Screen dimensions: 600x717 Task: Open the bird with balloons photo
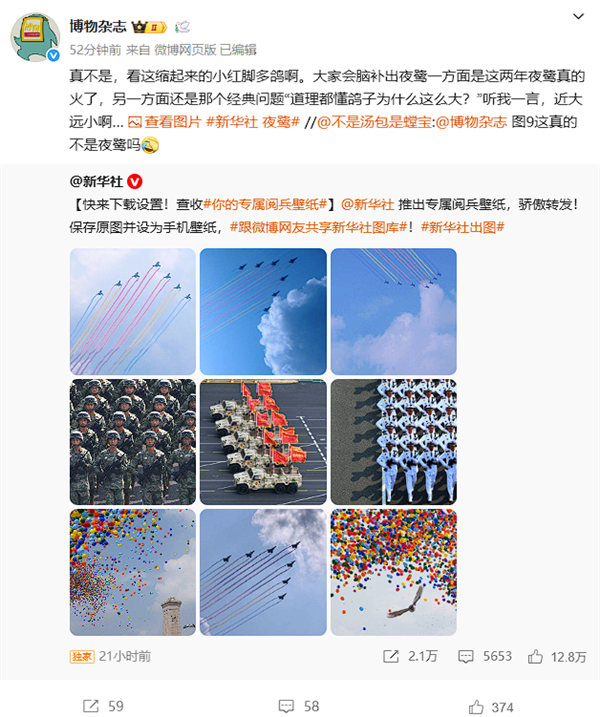coord(393,571)
